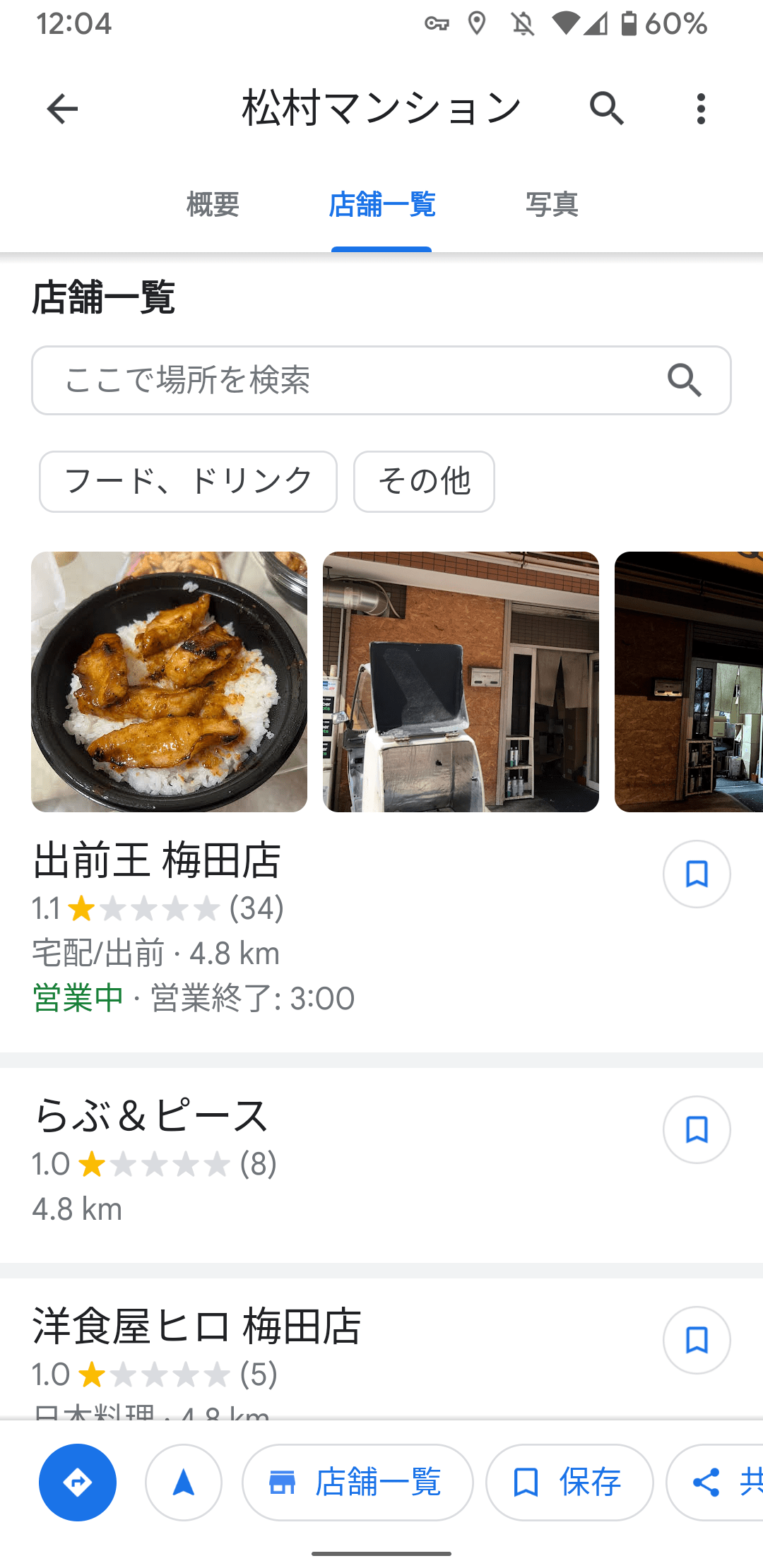Viewport: 763px width, 1568px height.
Task: Start navigation with the arrow button
Action: (x=184, y=1483)
